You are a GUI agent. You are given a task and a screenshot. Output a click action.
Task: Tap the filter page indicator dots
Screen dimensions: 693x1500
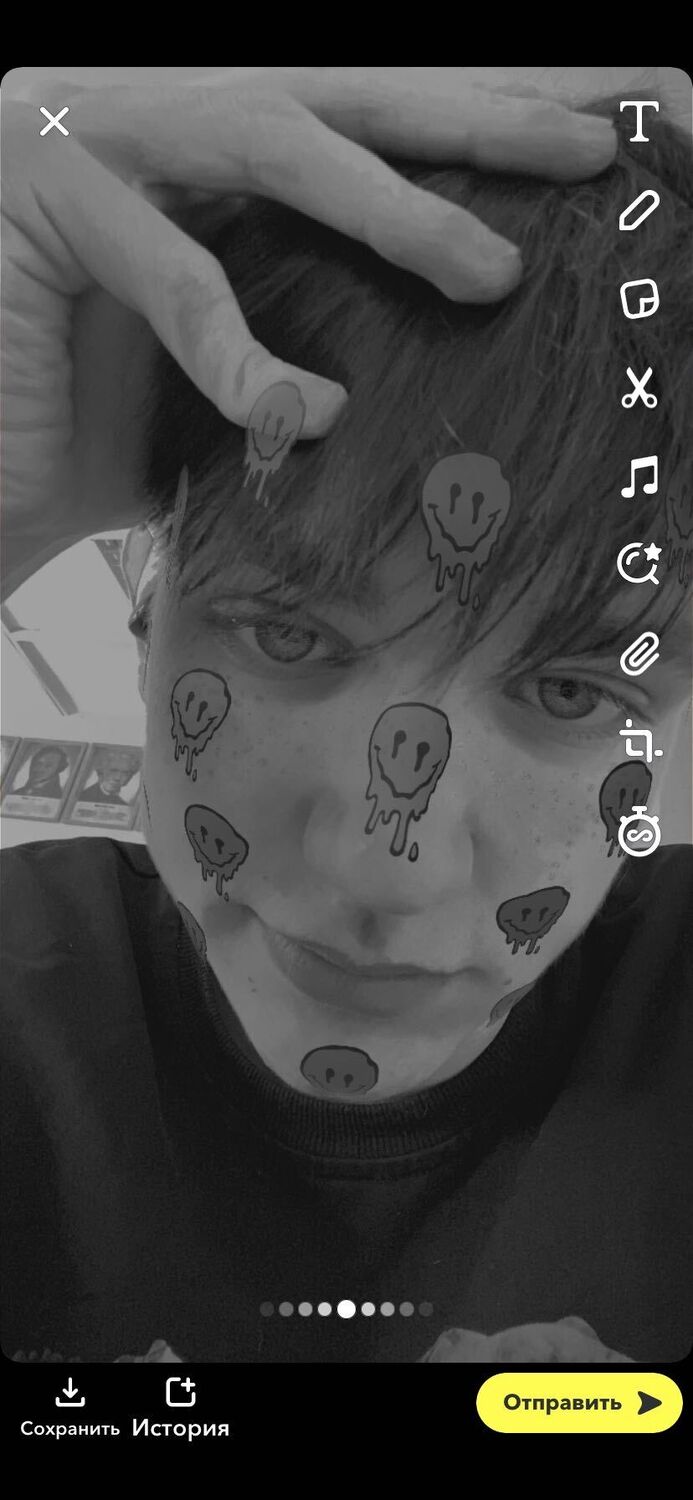(x=346, y=1309)
